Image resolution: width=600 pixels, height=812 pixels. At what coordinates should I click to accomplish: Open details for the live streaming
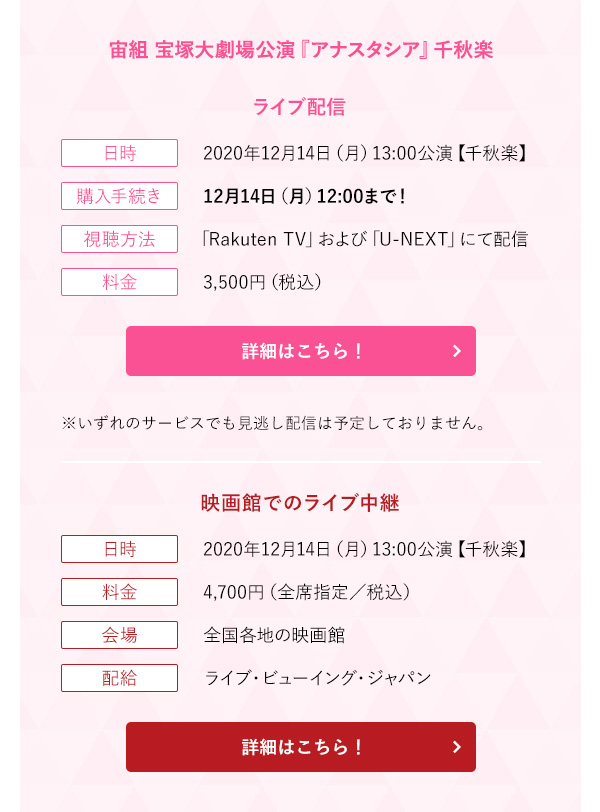tap(300, 351)
